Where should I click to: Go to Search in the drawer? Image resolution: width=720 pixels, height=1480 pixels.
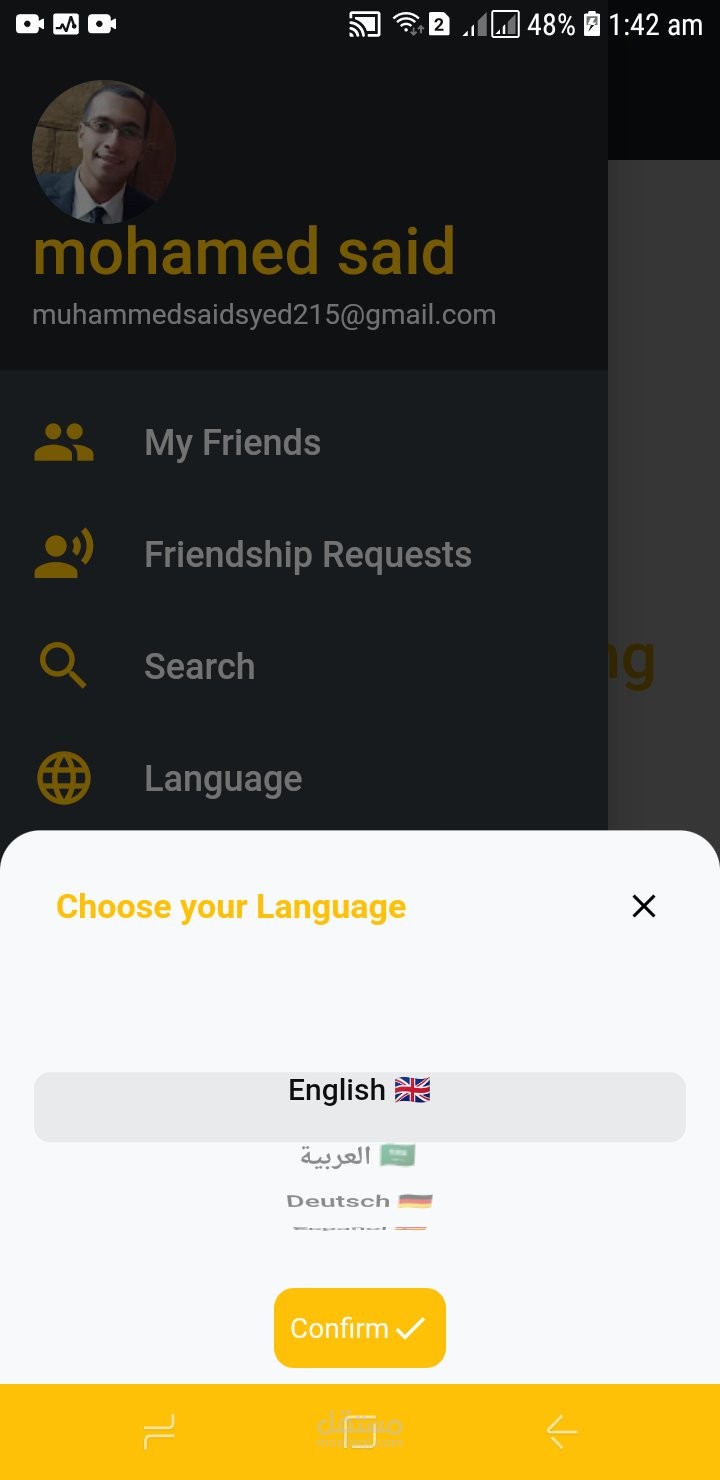199,666
